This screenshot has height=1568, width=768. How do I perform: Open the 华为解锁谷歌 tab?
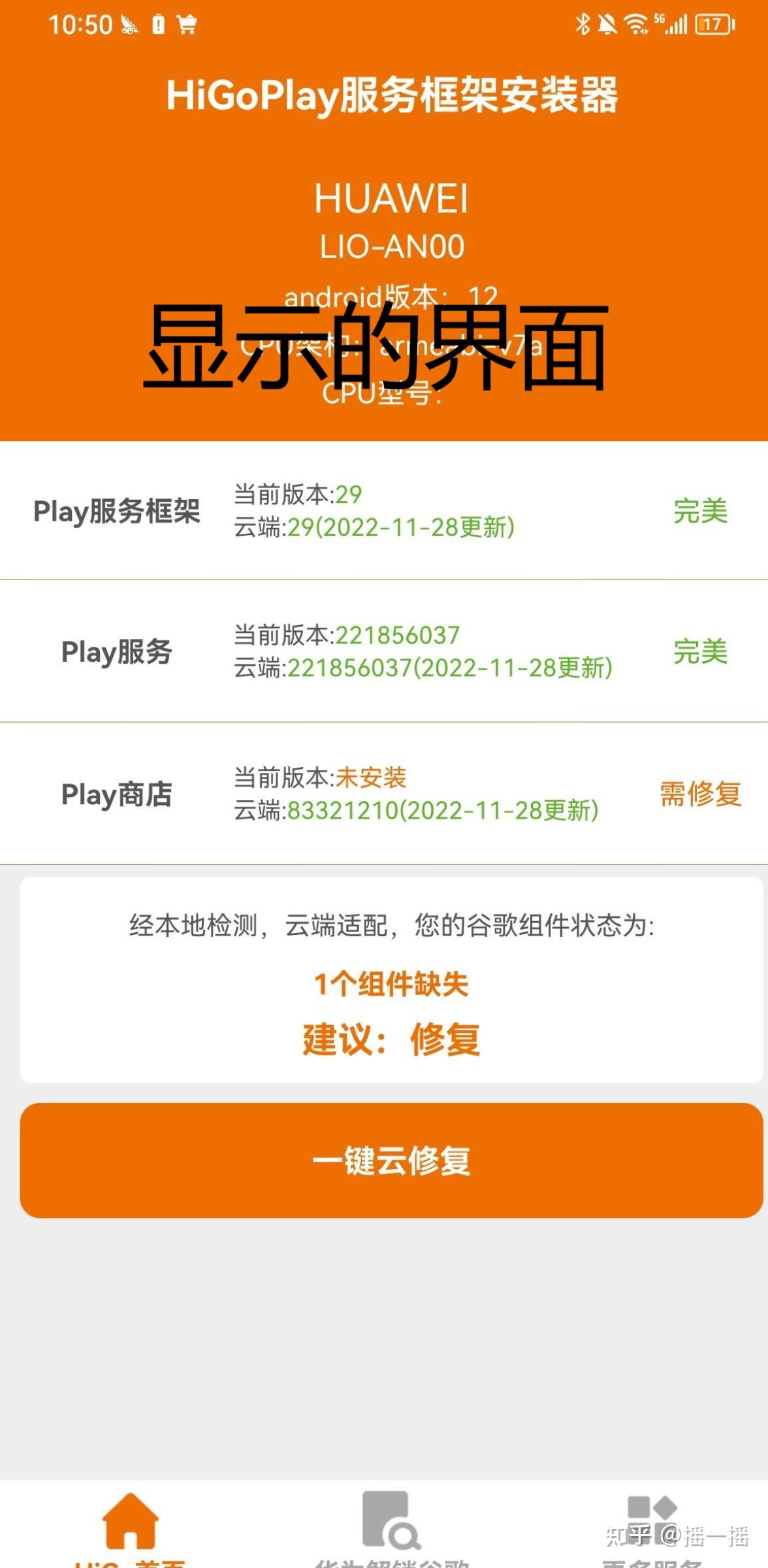(391, 1526)
